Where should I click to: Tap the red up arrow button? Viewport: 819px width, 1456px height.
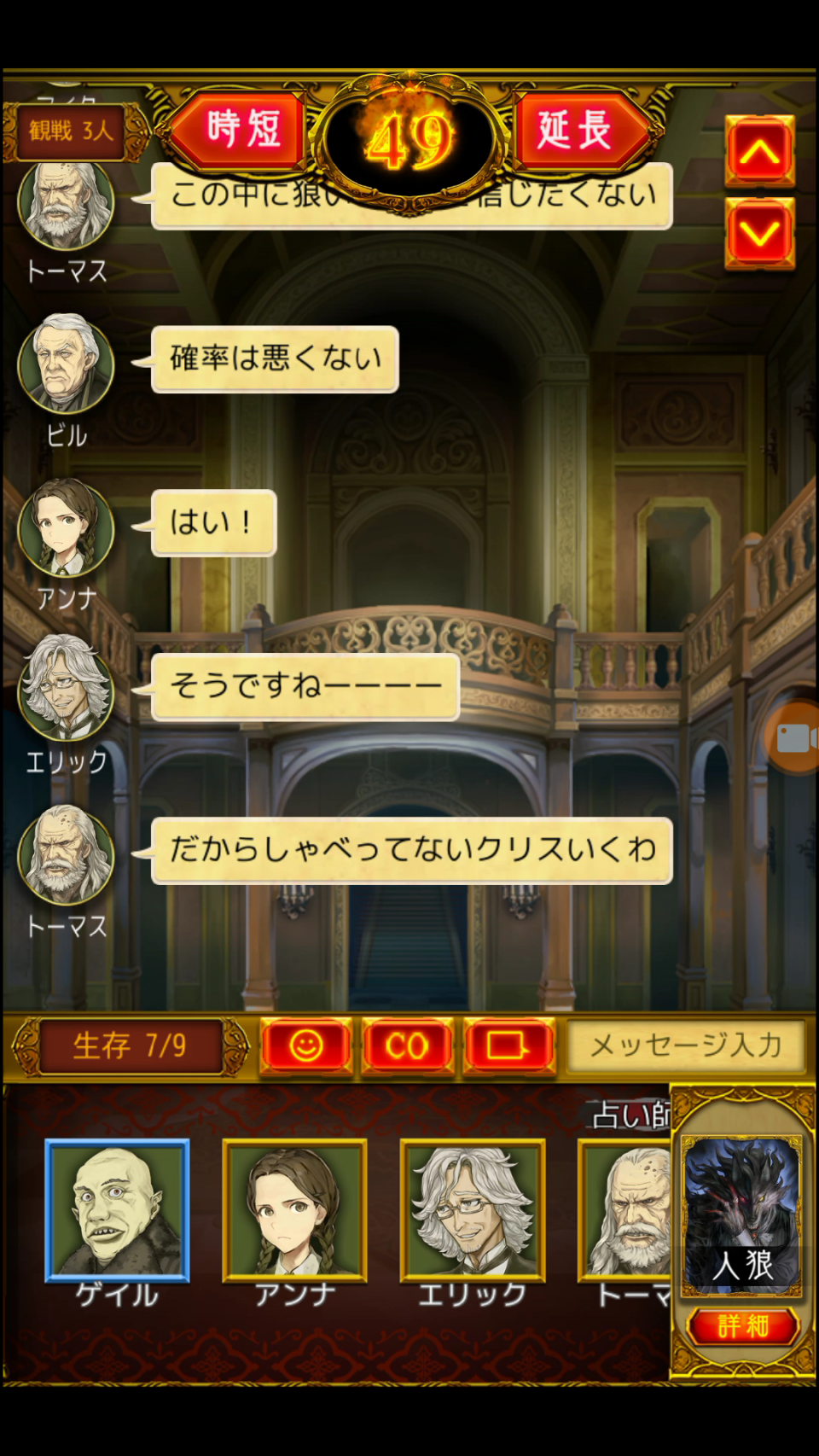coord(759,152)
